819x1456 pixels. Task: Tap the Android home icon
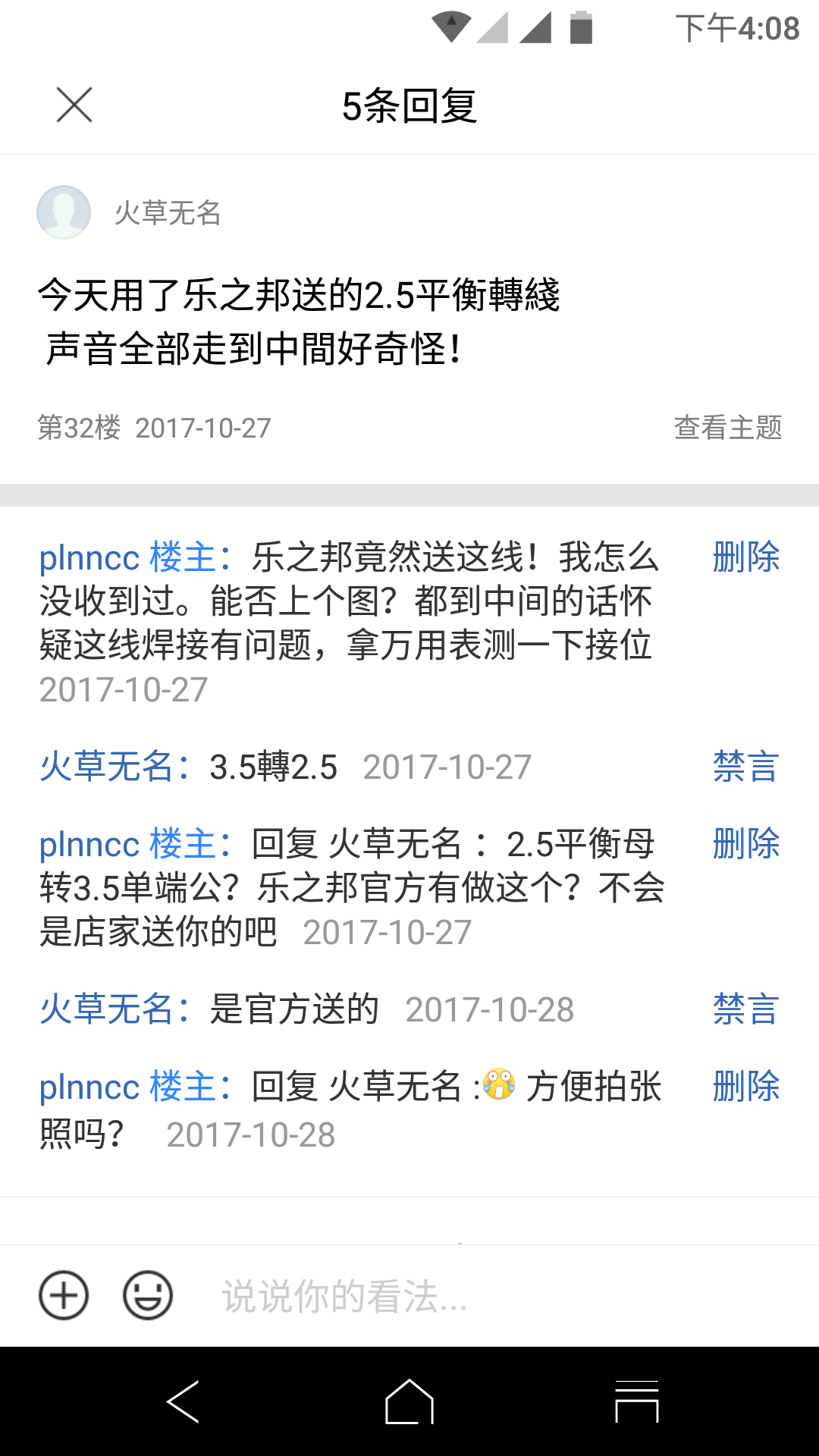coord(409,1401)
